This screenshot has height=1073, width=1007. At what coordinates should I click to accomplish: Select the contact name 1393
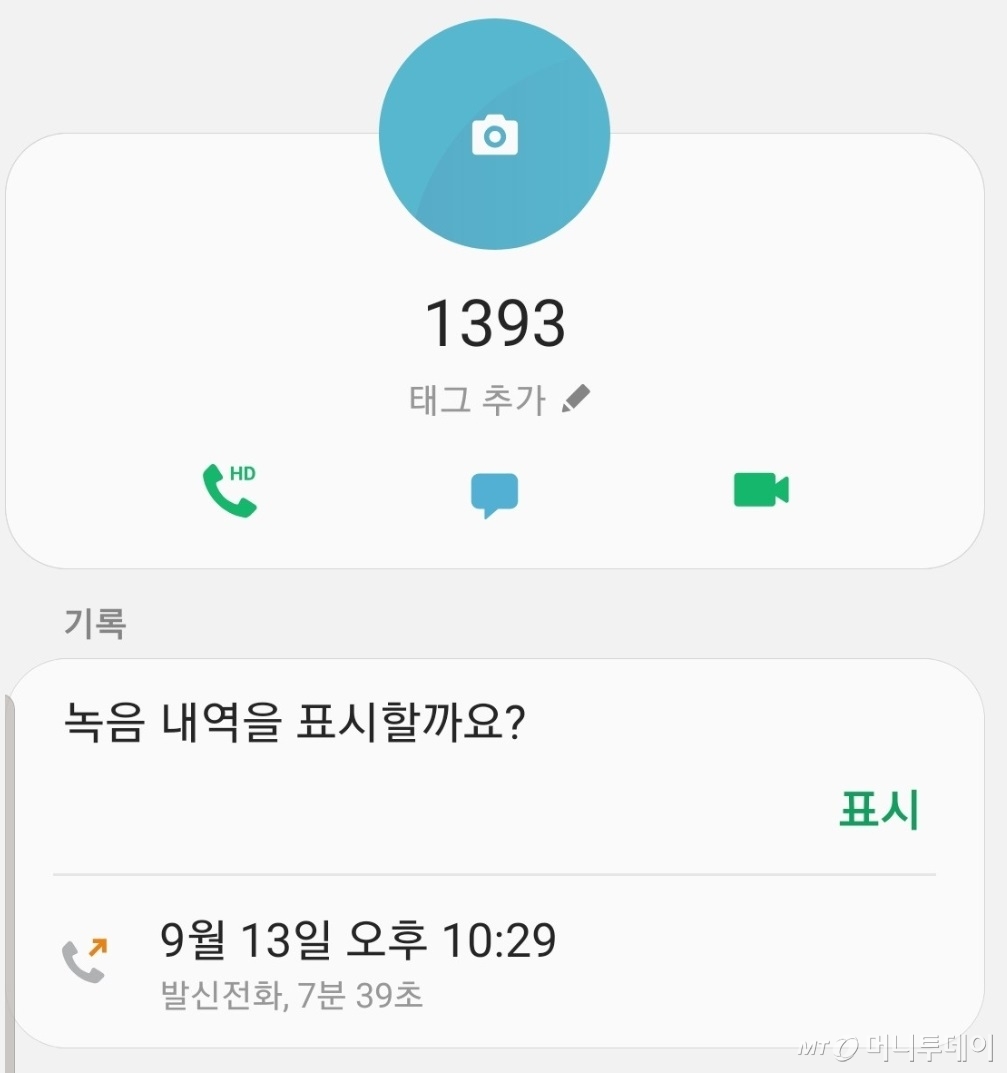pos(494,320)
